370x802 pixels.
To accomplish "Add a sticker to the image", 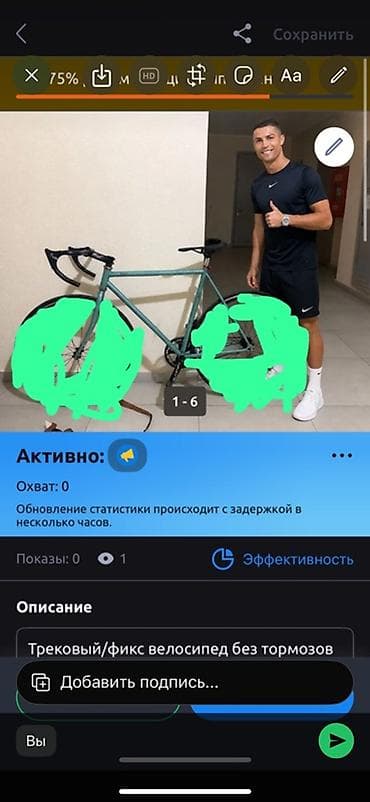I will coord(243,76).
